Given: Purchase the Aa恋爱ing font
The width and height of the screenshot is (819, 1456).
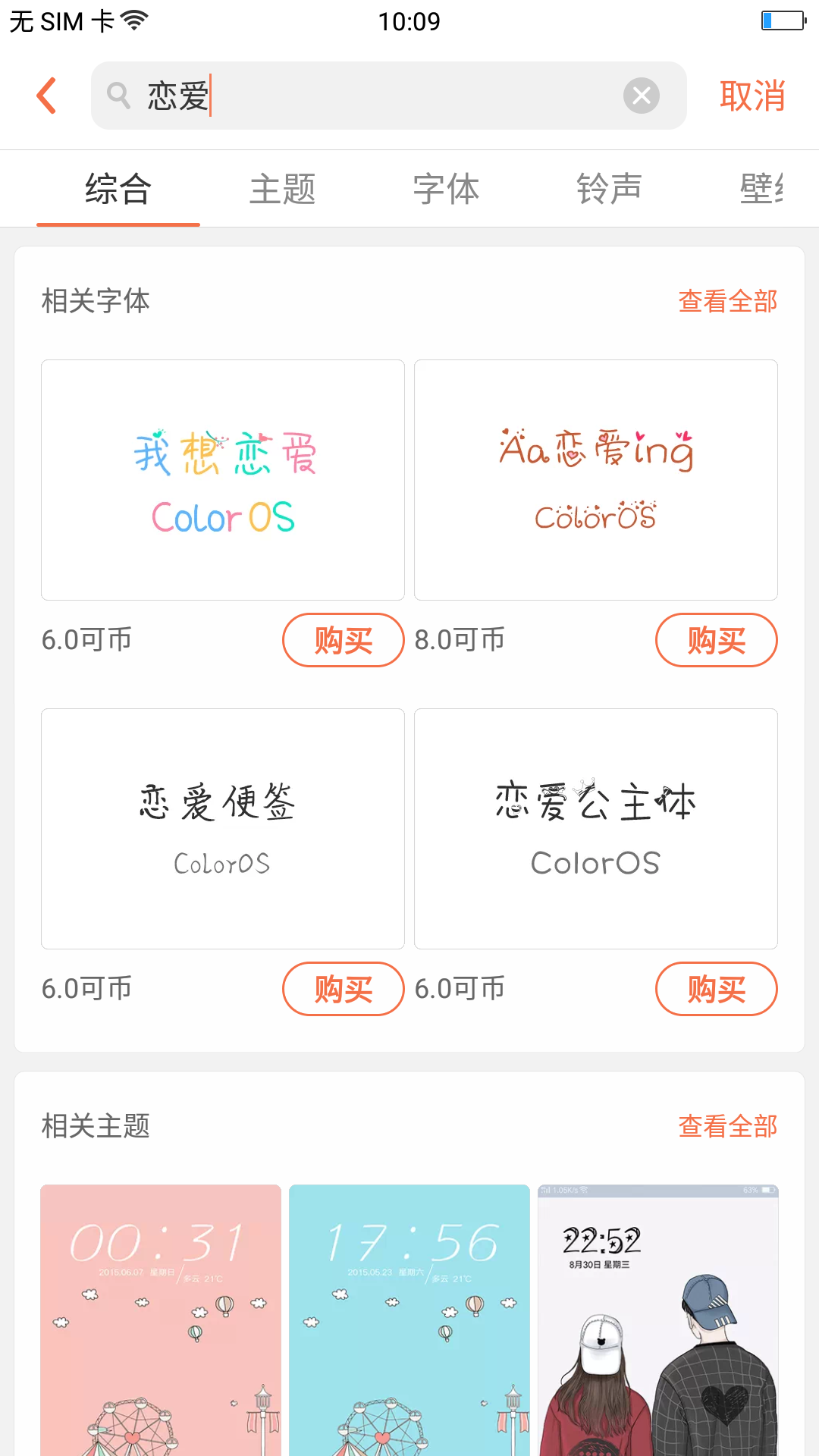Looking at the screenshot, I should tap(716, 640).
